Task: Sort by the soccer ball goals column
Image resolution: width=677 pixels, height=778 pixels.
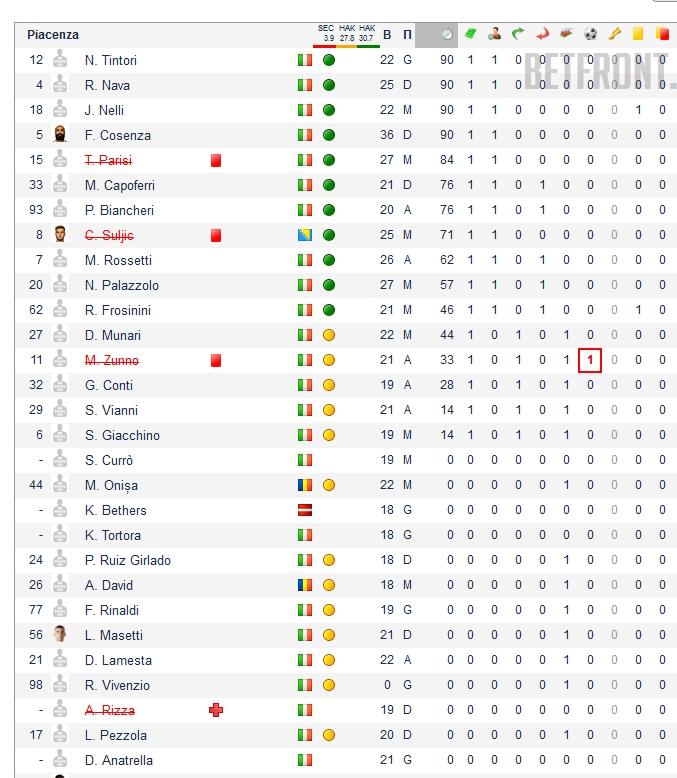Action: pos(590,34)
